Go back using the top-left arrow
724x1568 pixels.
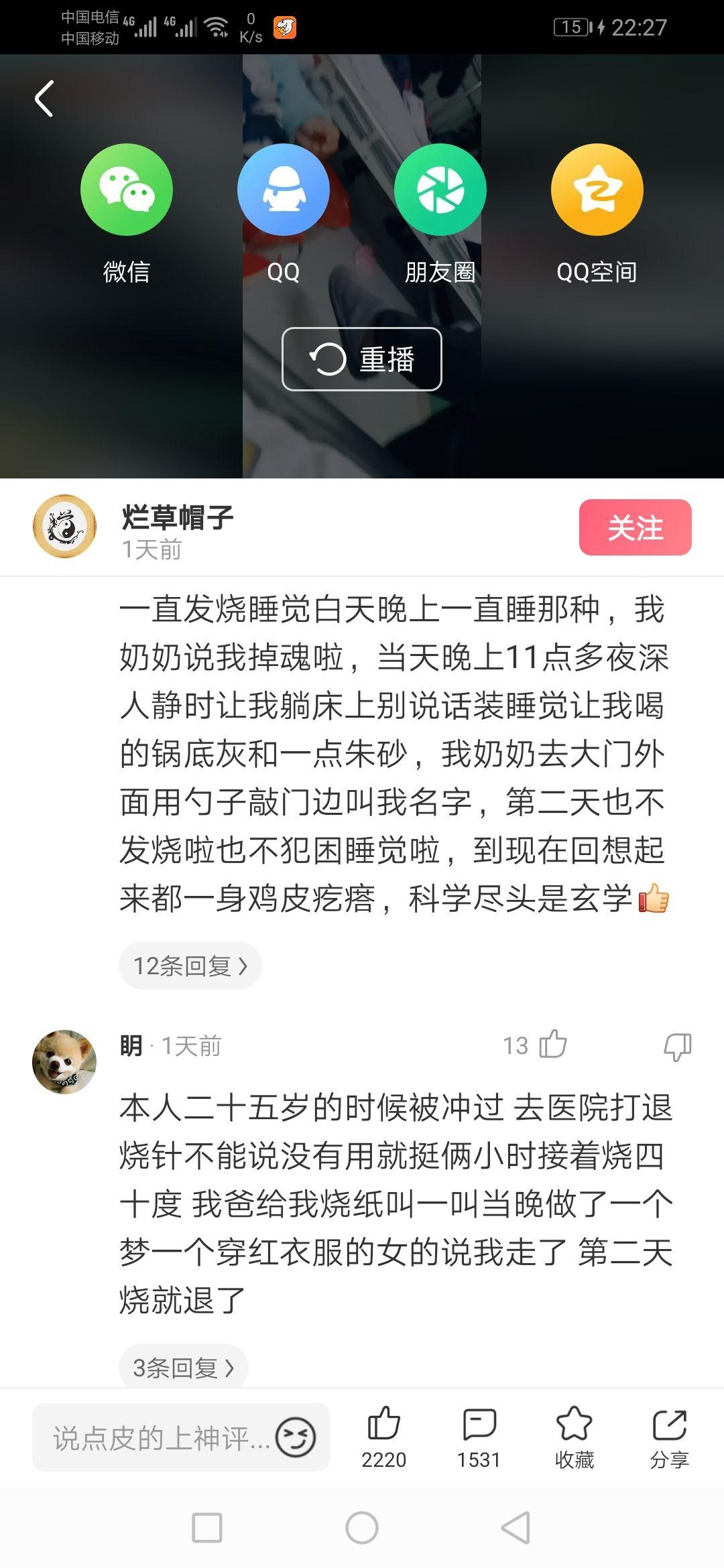click(44, 99)
